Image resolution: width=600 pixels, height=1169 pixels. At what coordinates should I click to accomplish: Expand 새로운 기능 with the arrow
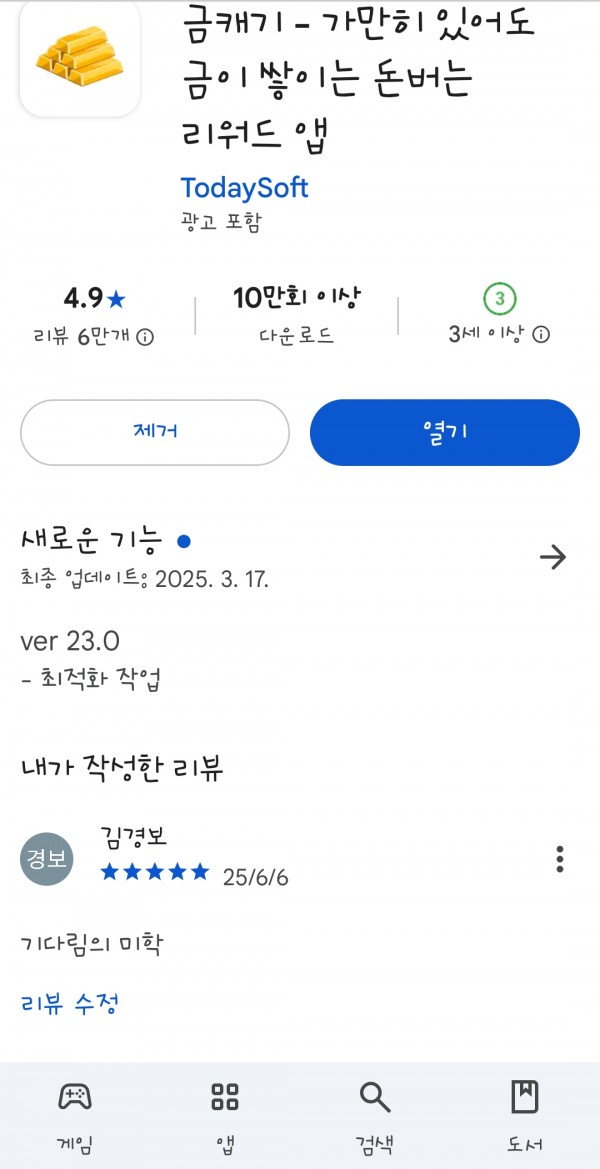point(553,557)
